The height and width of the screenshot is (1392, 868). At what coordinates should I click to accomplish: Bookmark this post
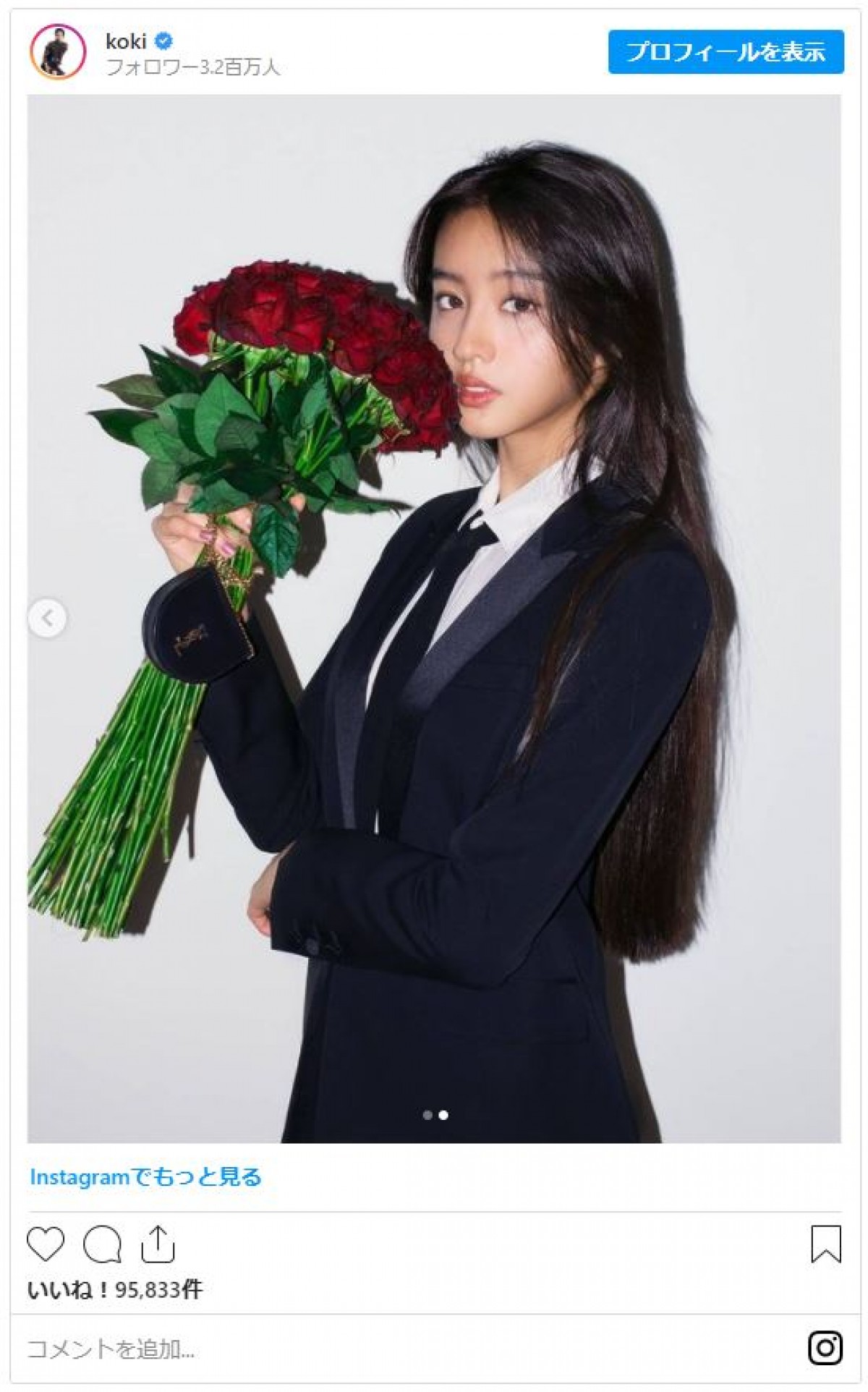[x=825, y=1244]
